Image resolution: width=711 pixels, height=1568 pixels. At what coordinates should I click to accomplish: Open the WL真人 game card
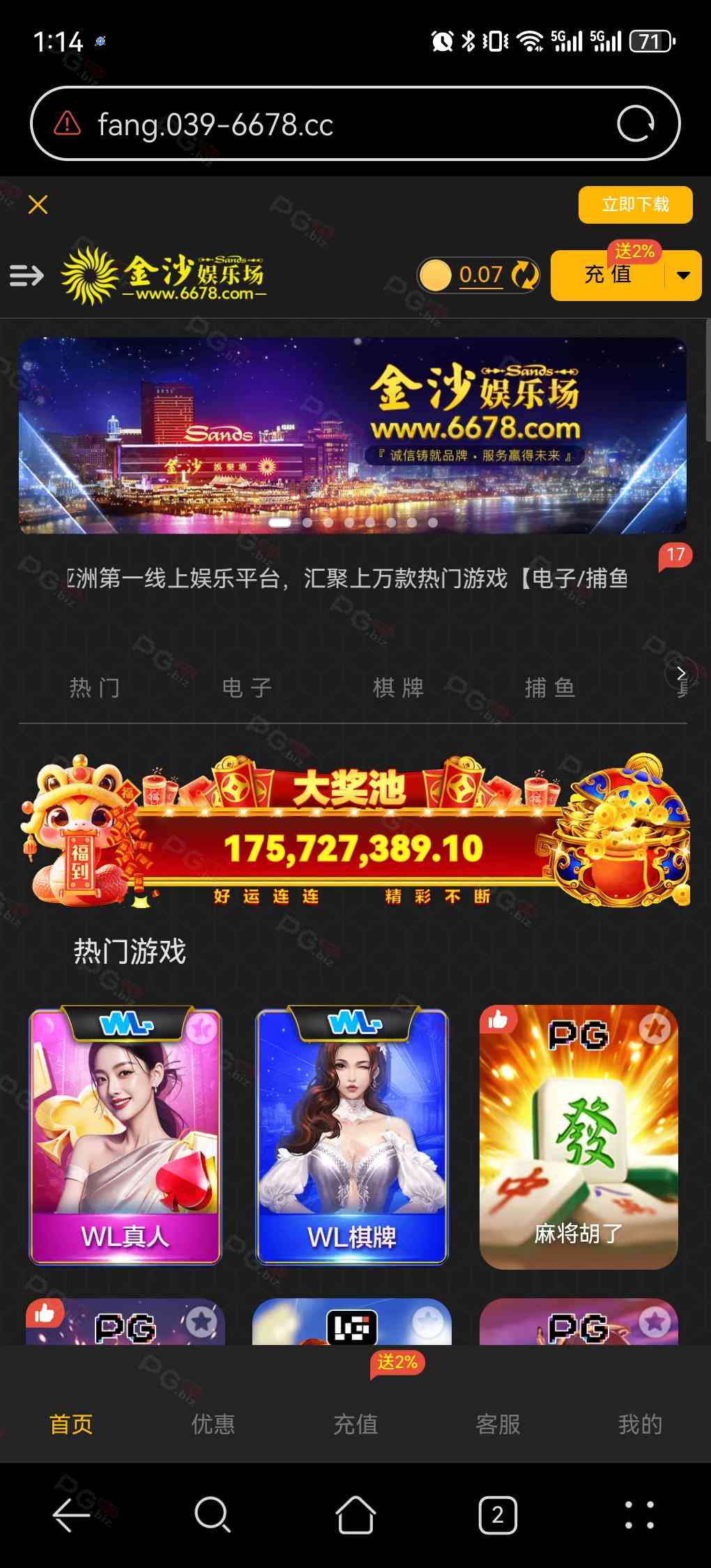tap(125, 1136)
